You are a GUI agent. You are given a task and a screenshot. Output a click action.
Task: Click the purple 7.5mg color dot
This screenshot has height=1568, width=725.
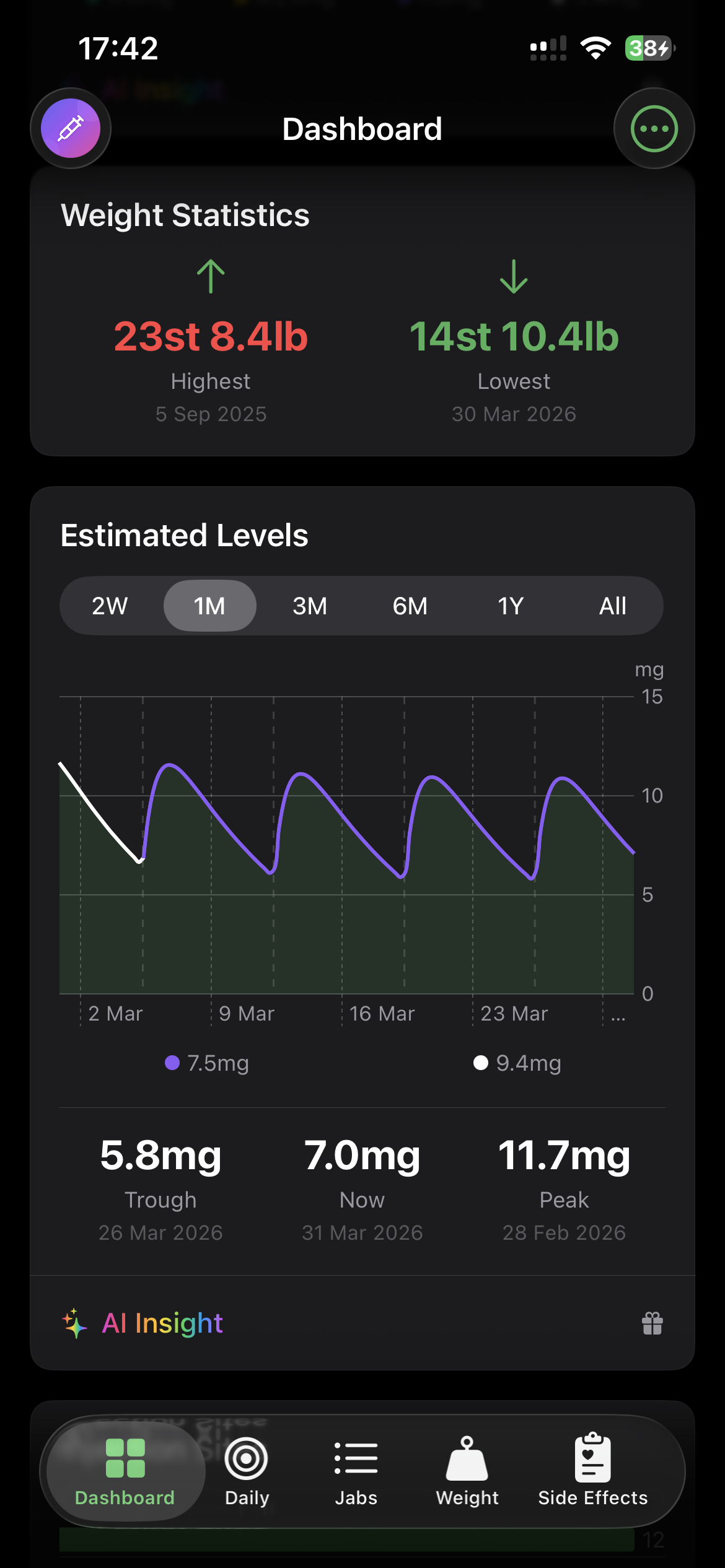click(172, 1062)
